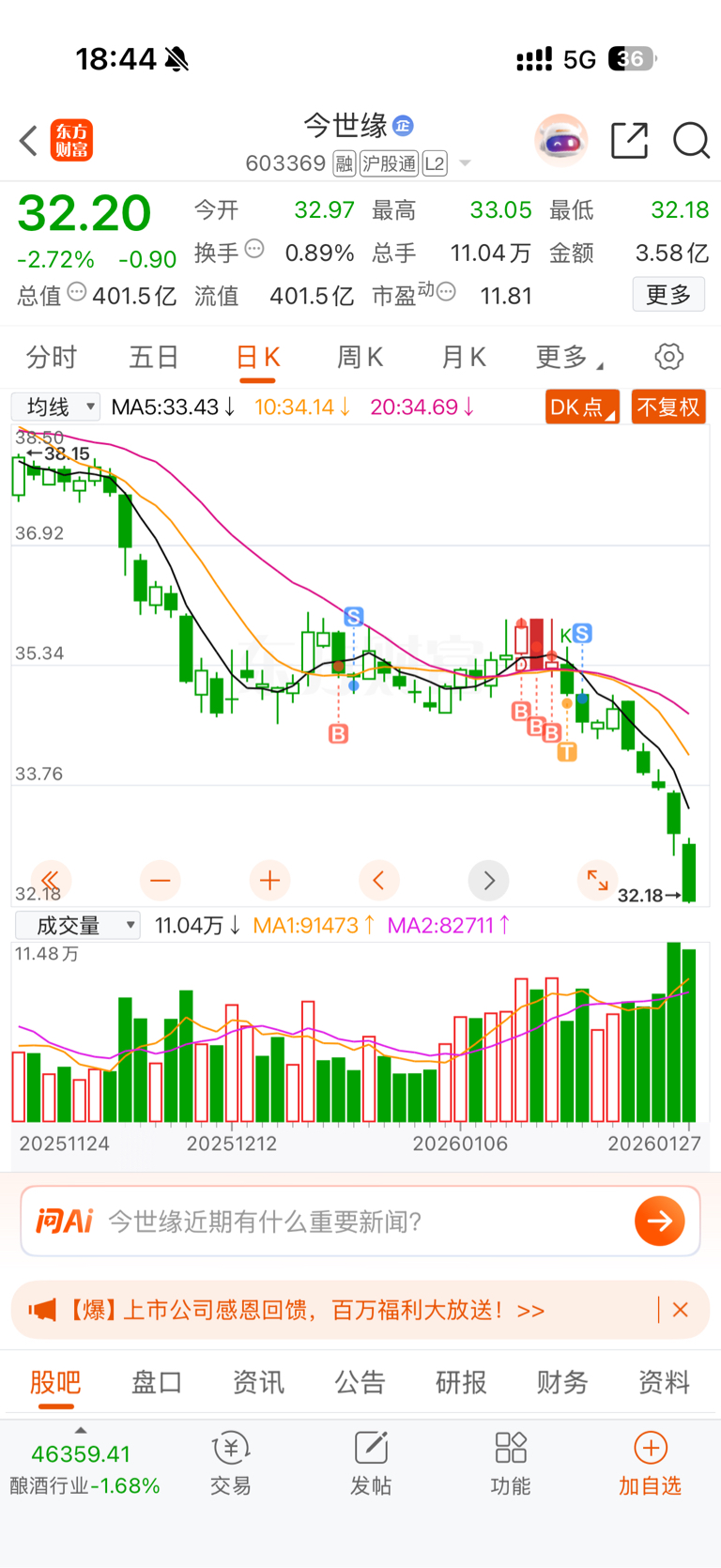Open chart settings gear icon
Image resolution: width=721 pixels, height=1568 pixels.
coord(668,357)
